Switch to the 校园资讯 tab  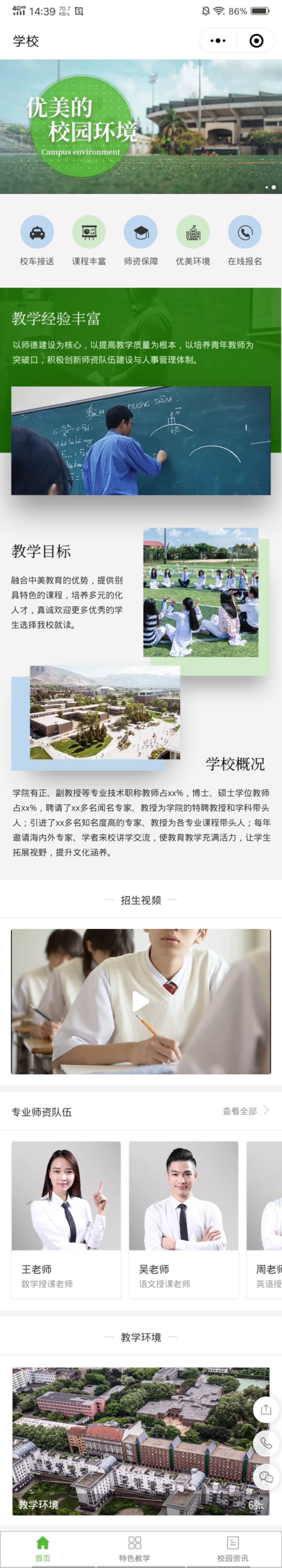[233, 1548]
